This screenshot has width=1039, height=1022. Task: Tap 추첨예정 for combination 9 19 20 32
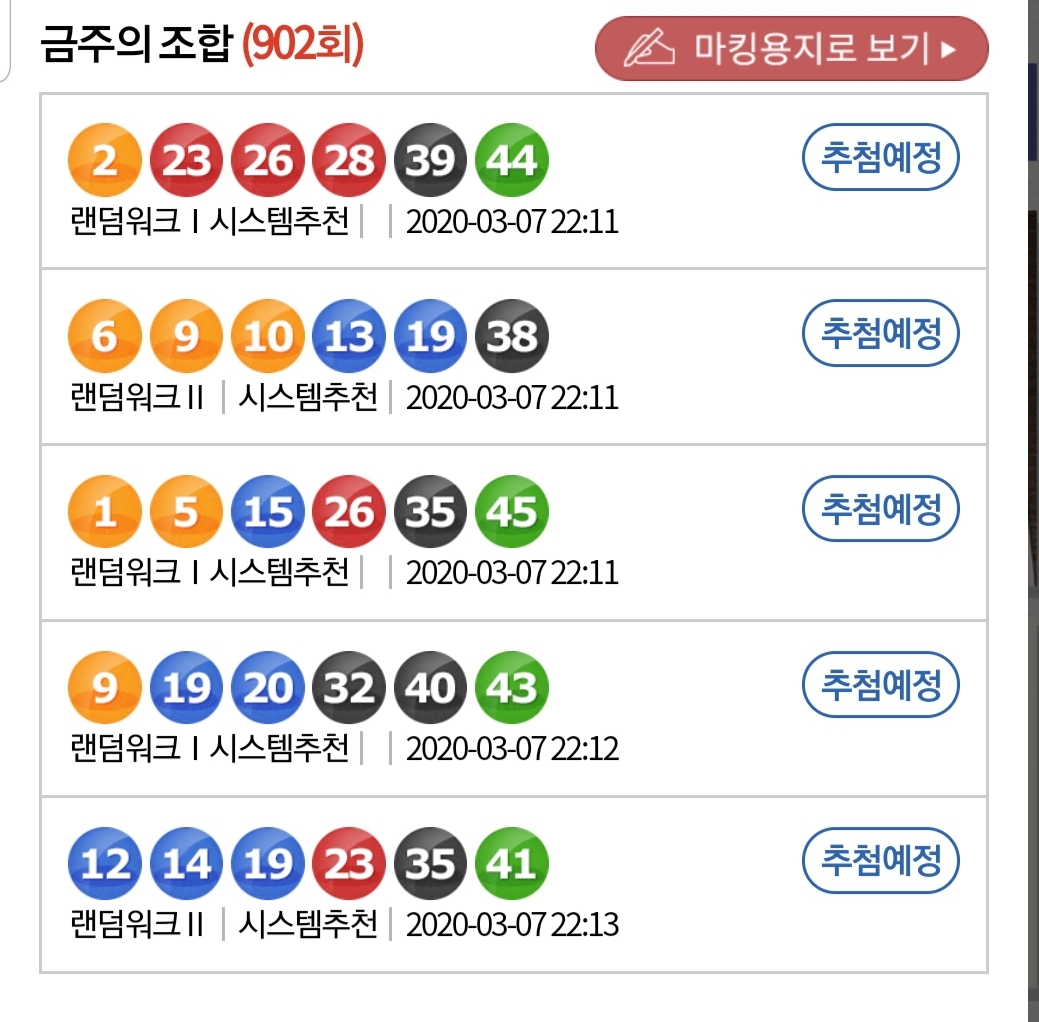(881, 686)
